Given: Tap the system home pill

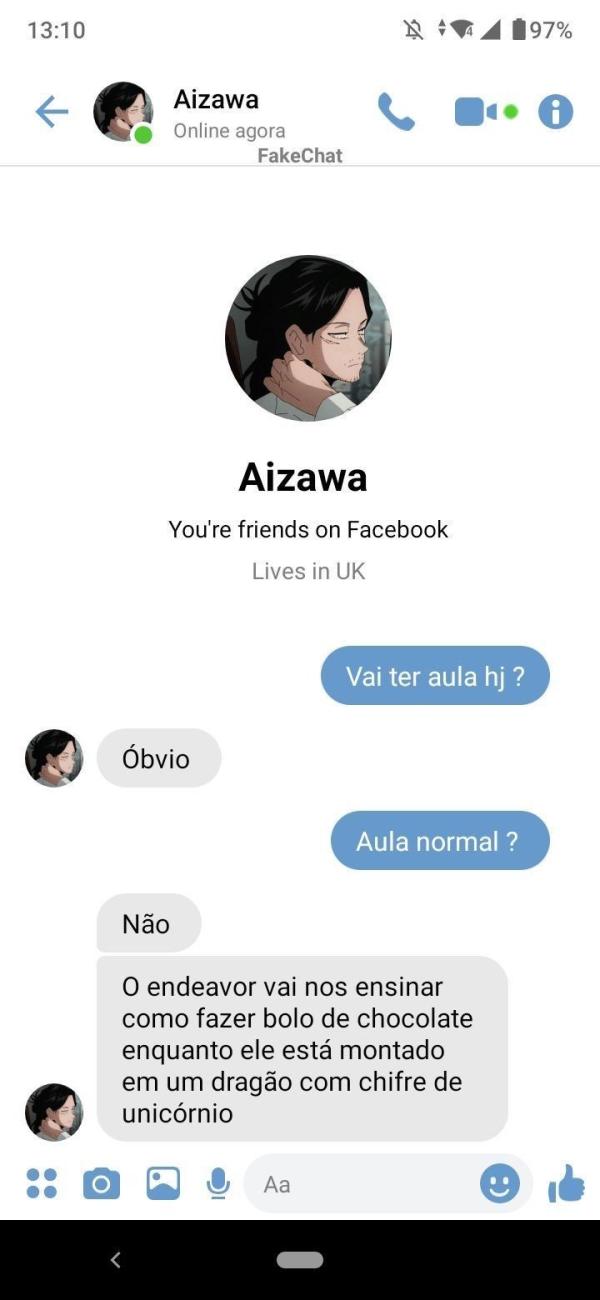Looking at the screenshot, I should 300,1260.
